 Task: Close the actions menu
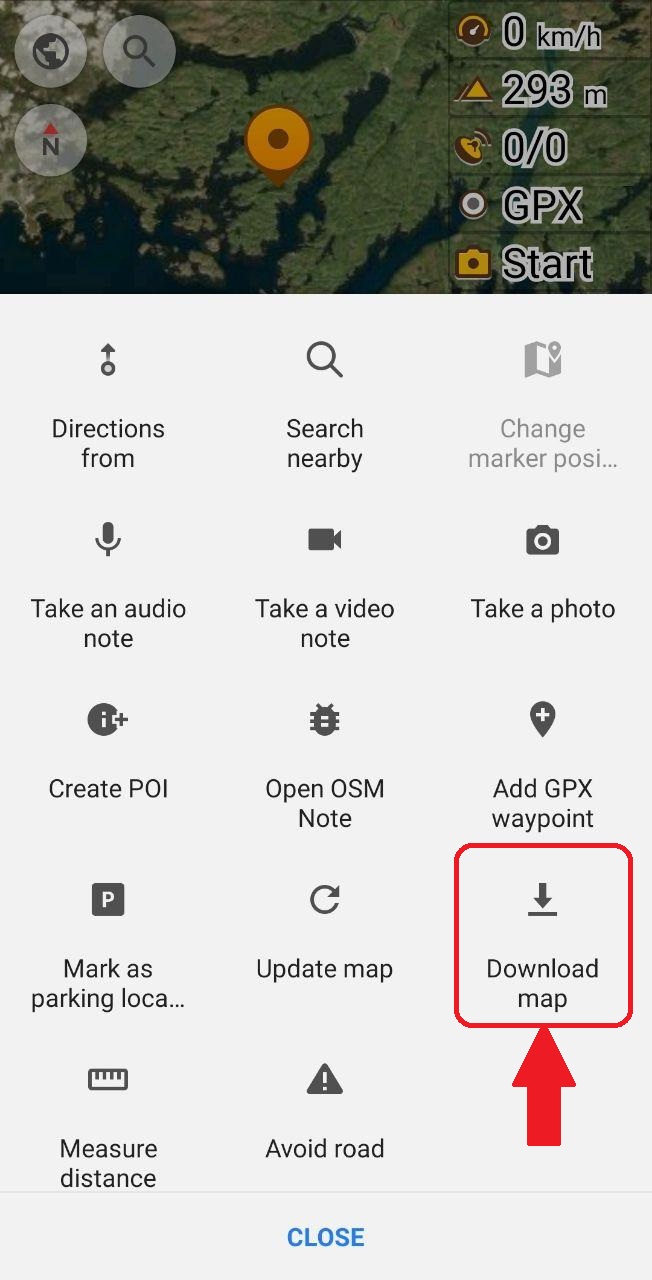tap(326, 1237)
